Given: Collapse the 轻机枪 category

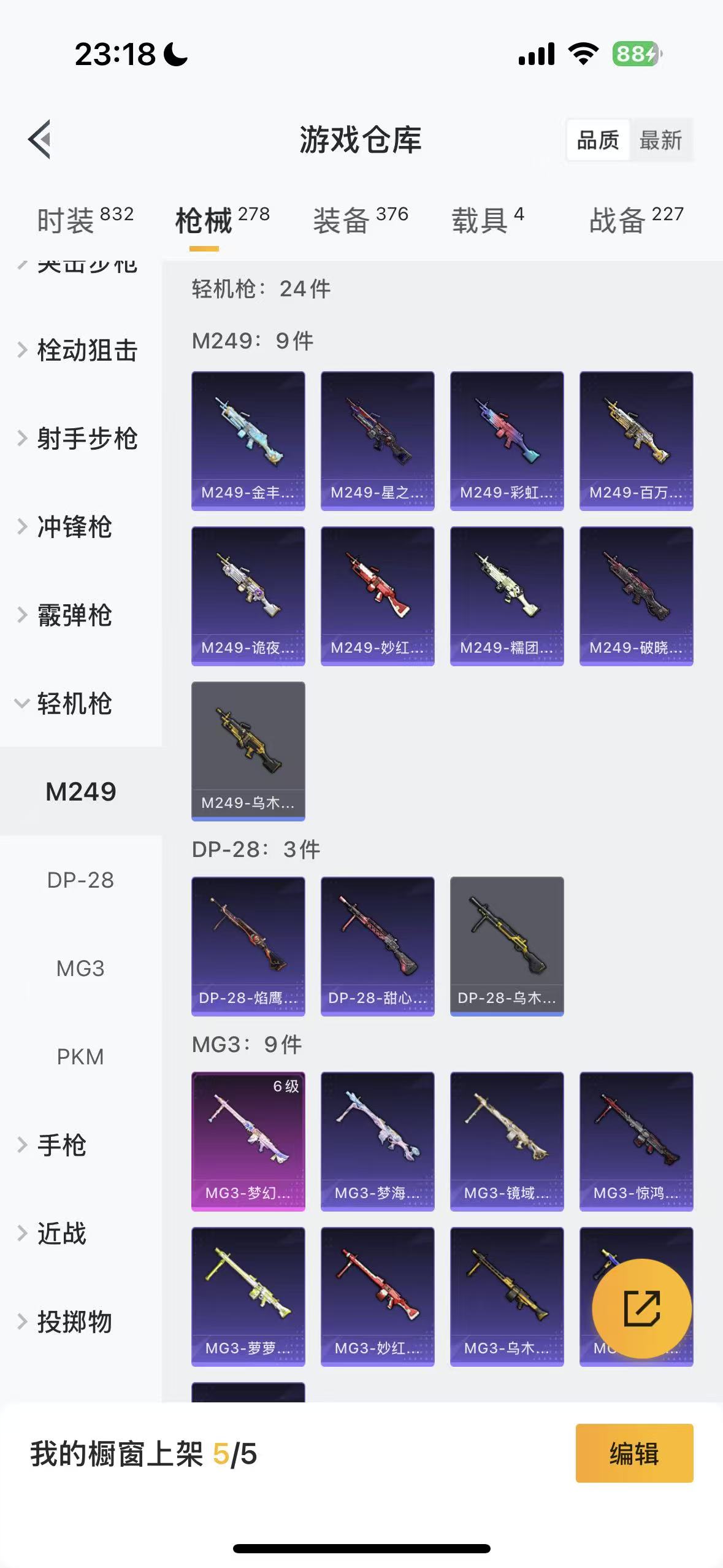Looking at the screenshot, I should click(x=74, y=704).
